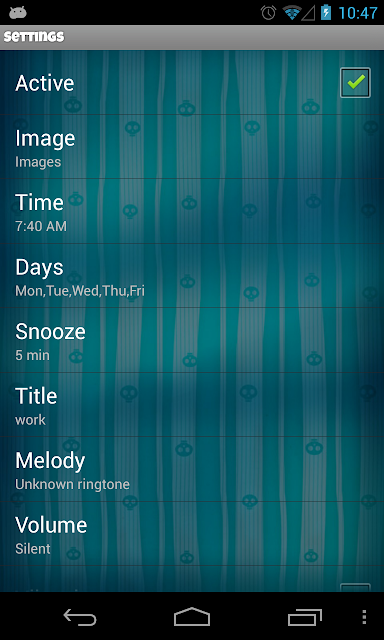Edit the alarm Title "work"

coord(192,405)
